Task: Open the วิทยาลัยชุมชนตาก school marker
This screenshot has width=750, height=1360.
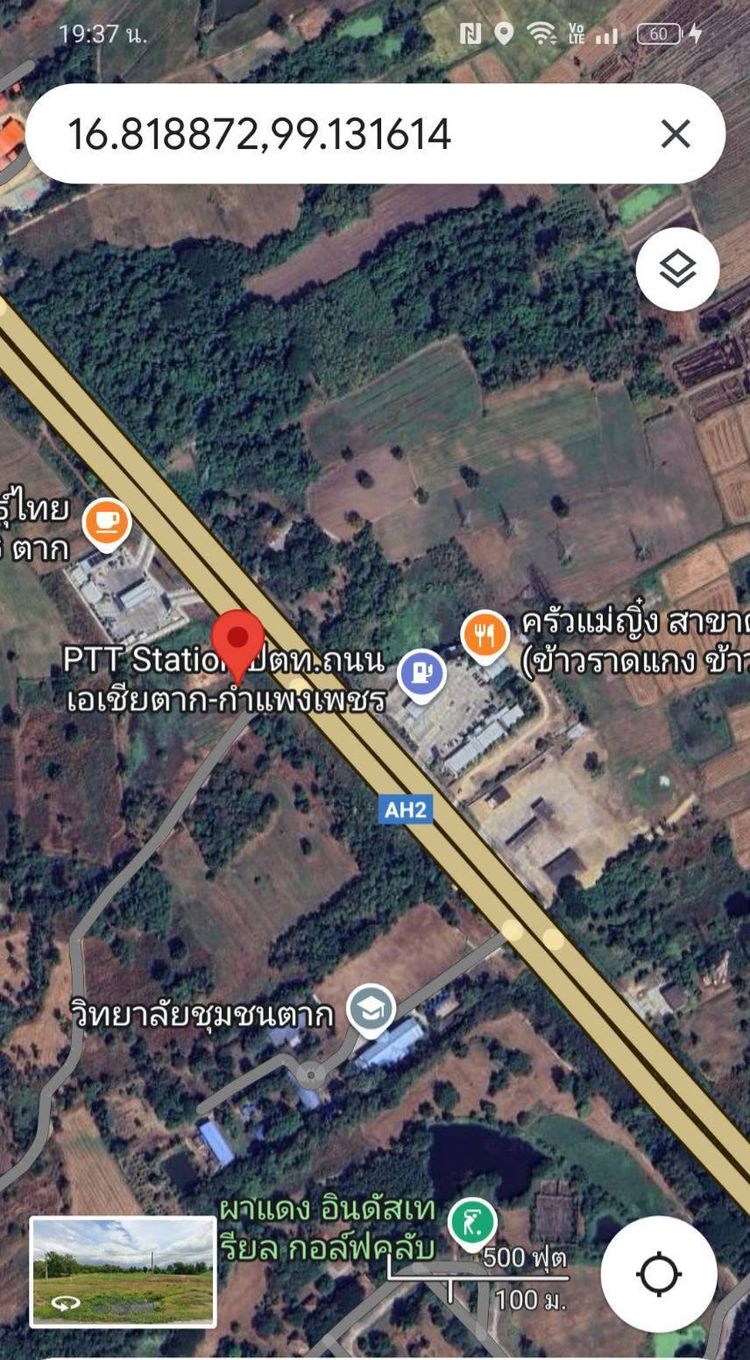Action: click(371, 1011)
